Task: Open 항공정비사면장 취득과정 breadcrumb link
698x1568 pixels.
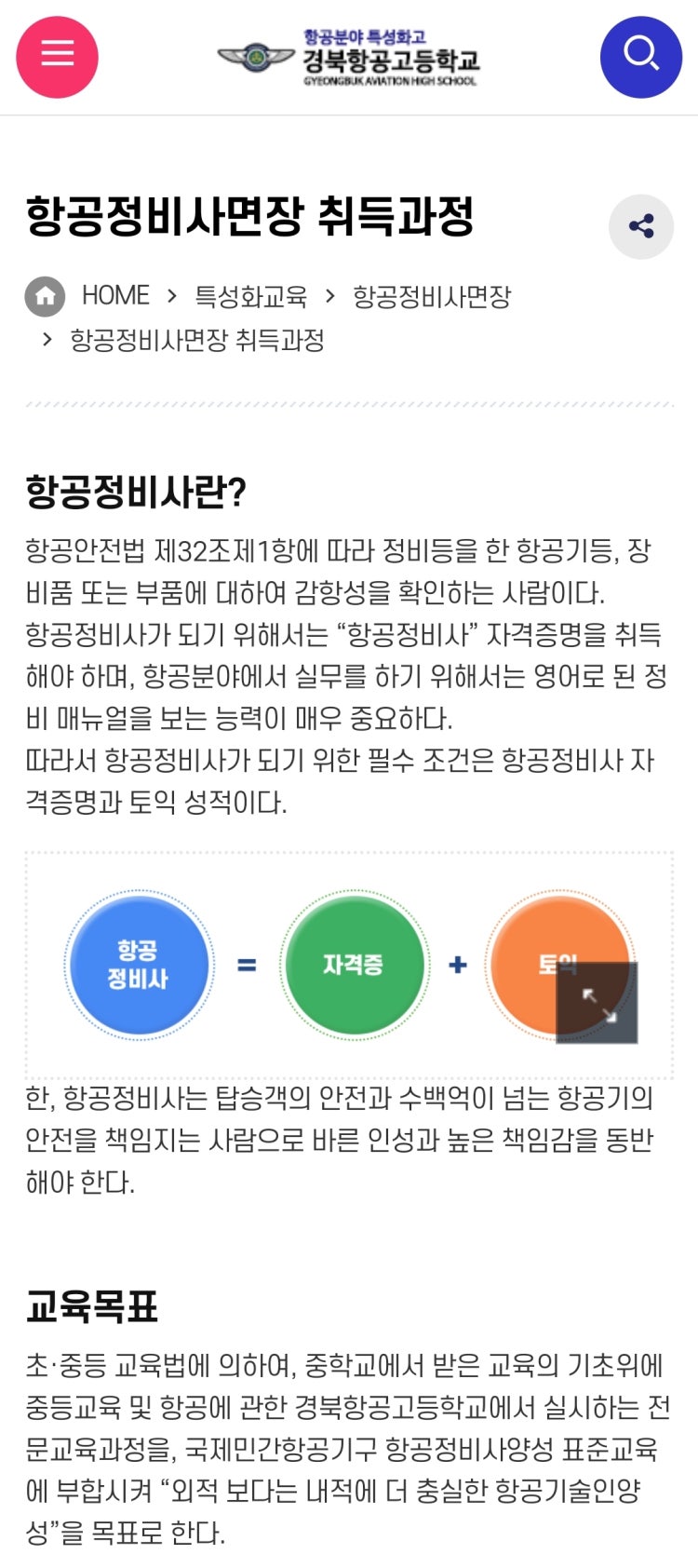Action: (197, 340)
